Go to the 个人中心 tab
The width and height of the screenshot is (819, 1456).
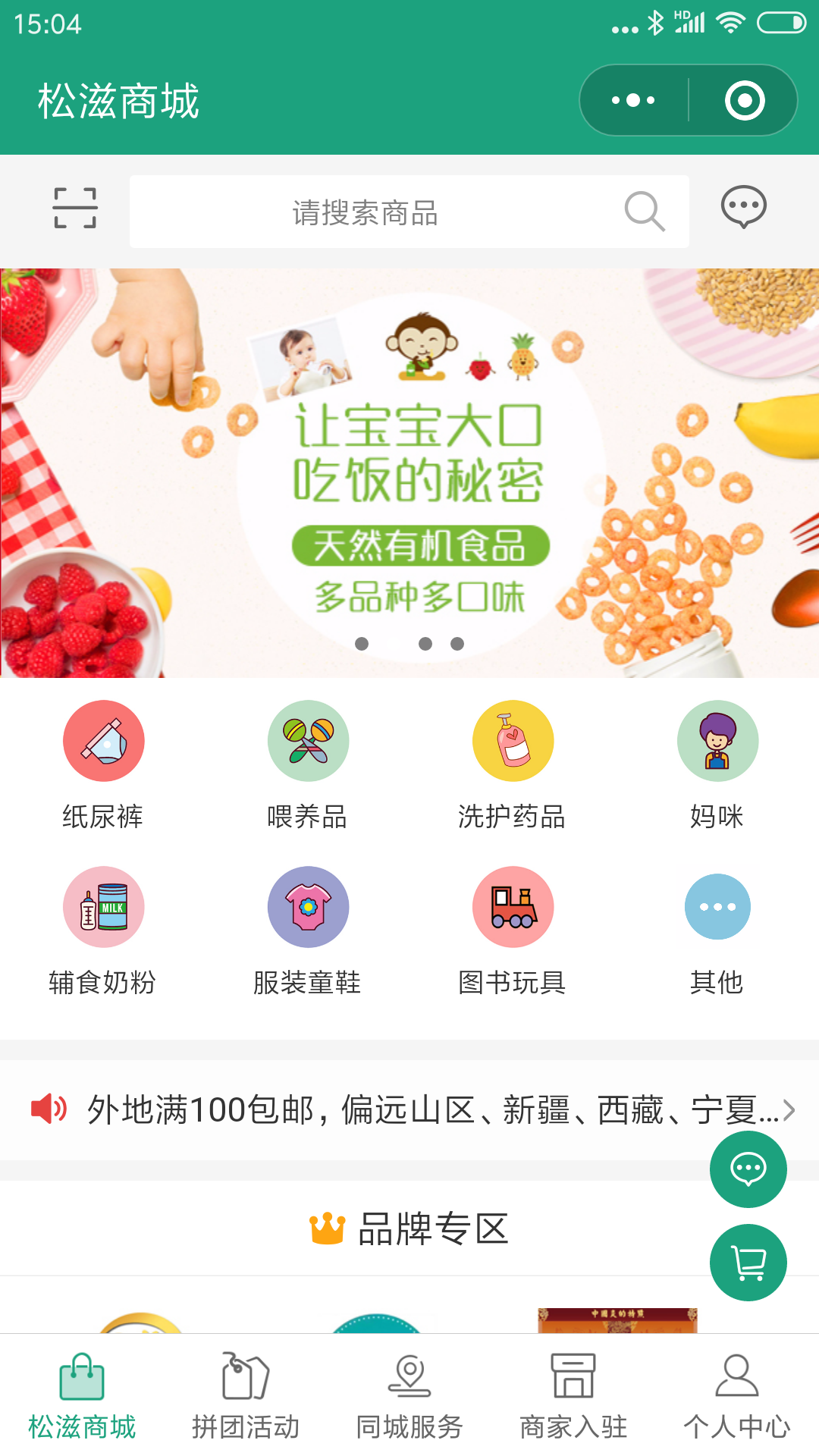tap(736, 1397)
